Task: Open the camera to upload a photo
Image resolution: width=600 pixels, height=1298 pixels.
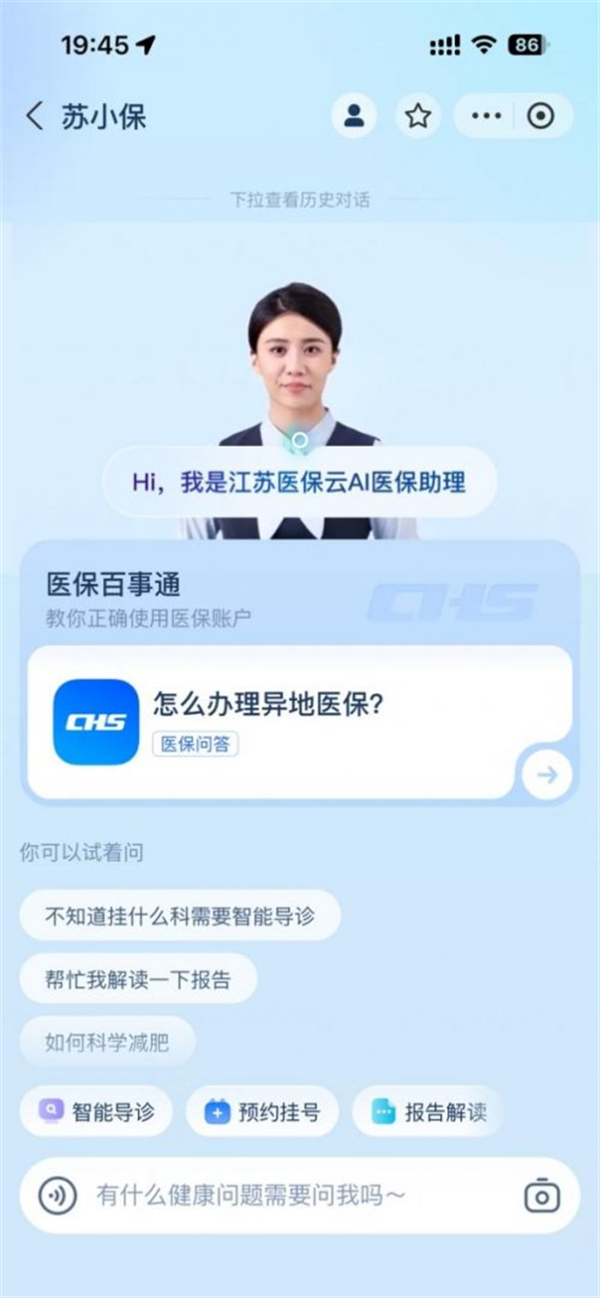Action: point(541,1195)
